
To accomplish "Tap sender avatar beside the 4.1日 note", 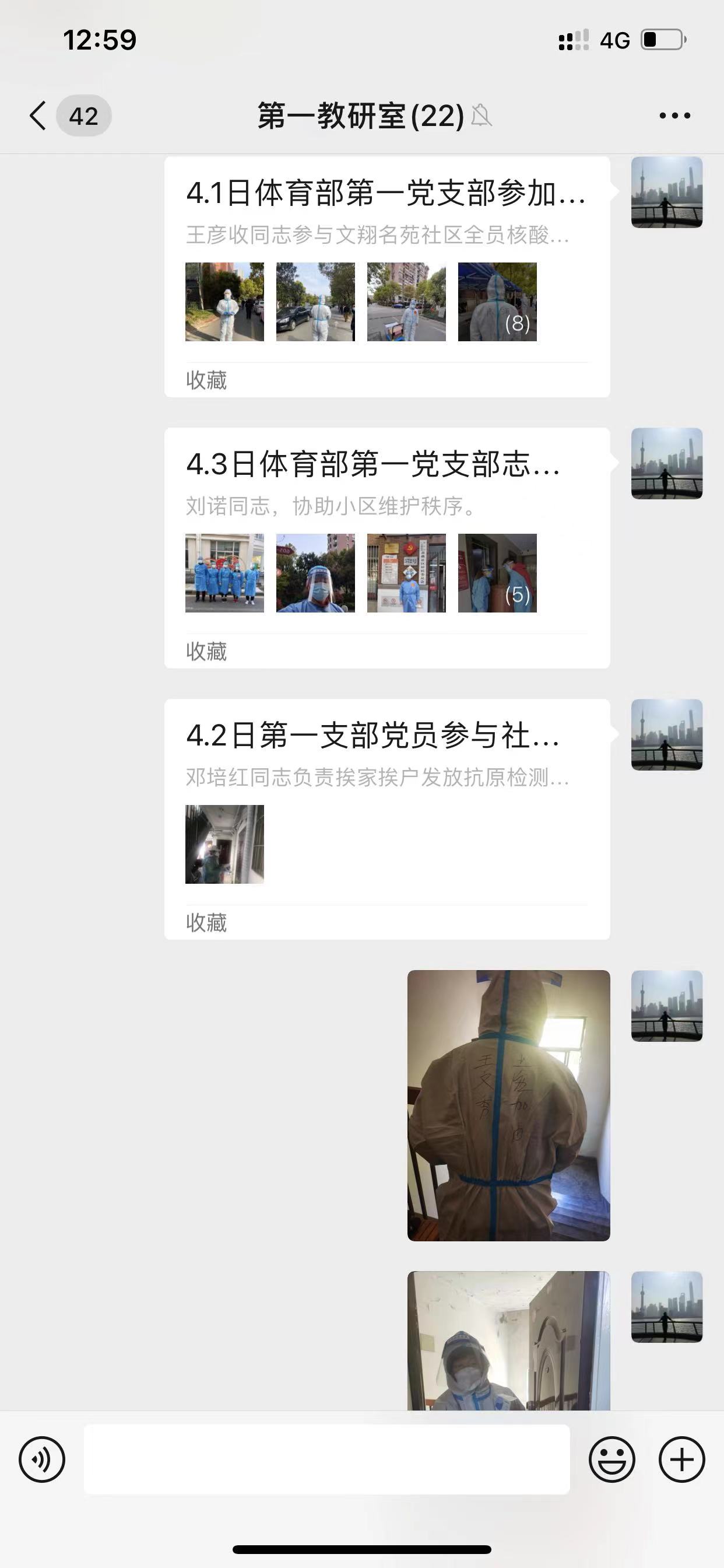I will pos(667,192).
